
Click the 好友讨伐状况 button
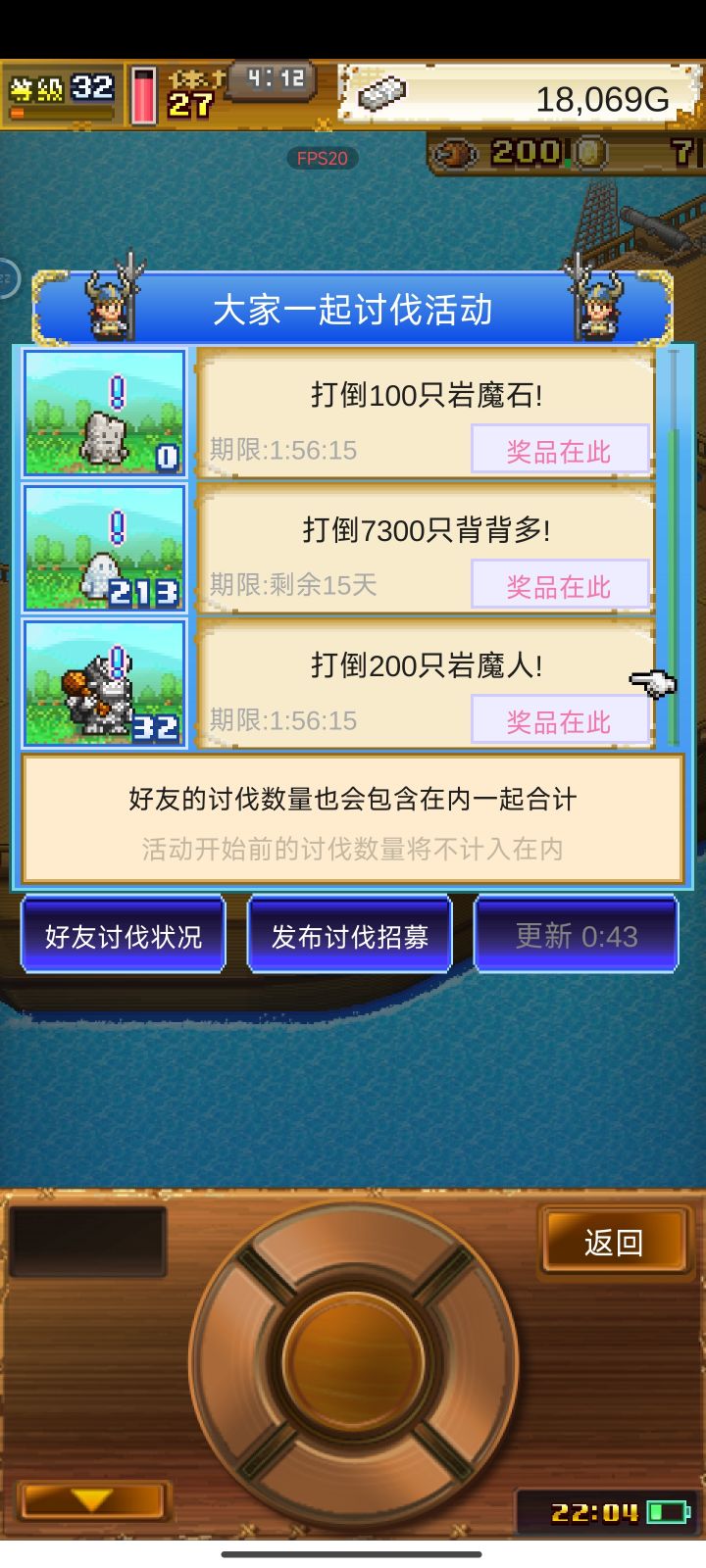click(124, 935)
